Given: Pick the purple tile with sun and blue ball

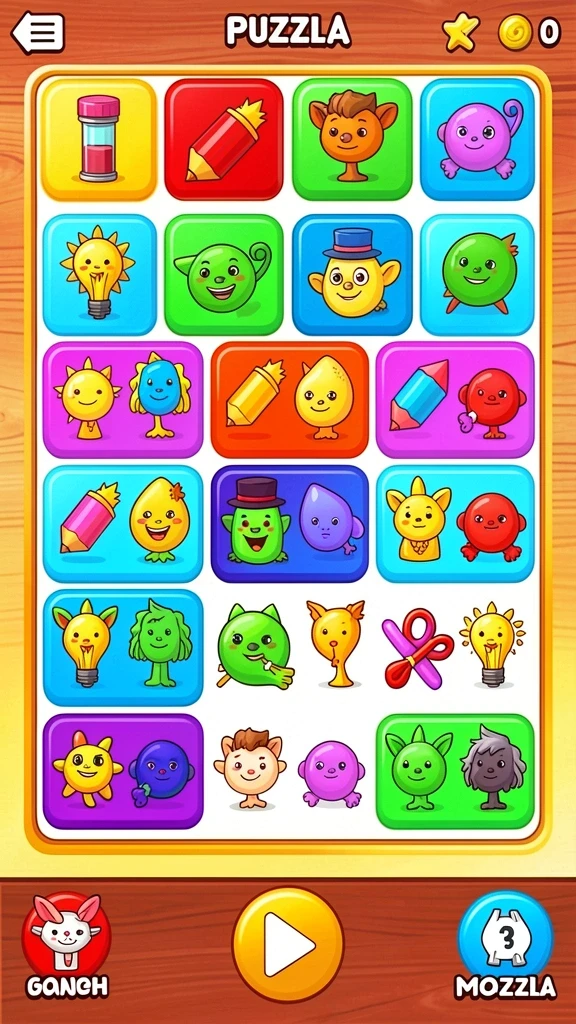Looking at the screenshot, I should pyautogui.click(x=123, y=771).
